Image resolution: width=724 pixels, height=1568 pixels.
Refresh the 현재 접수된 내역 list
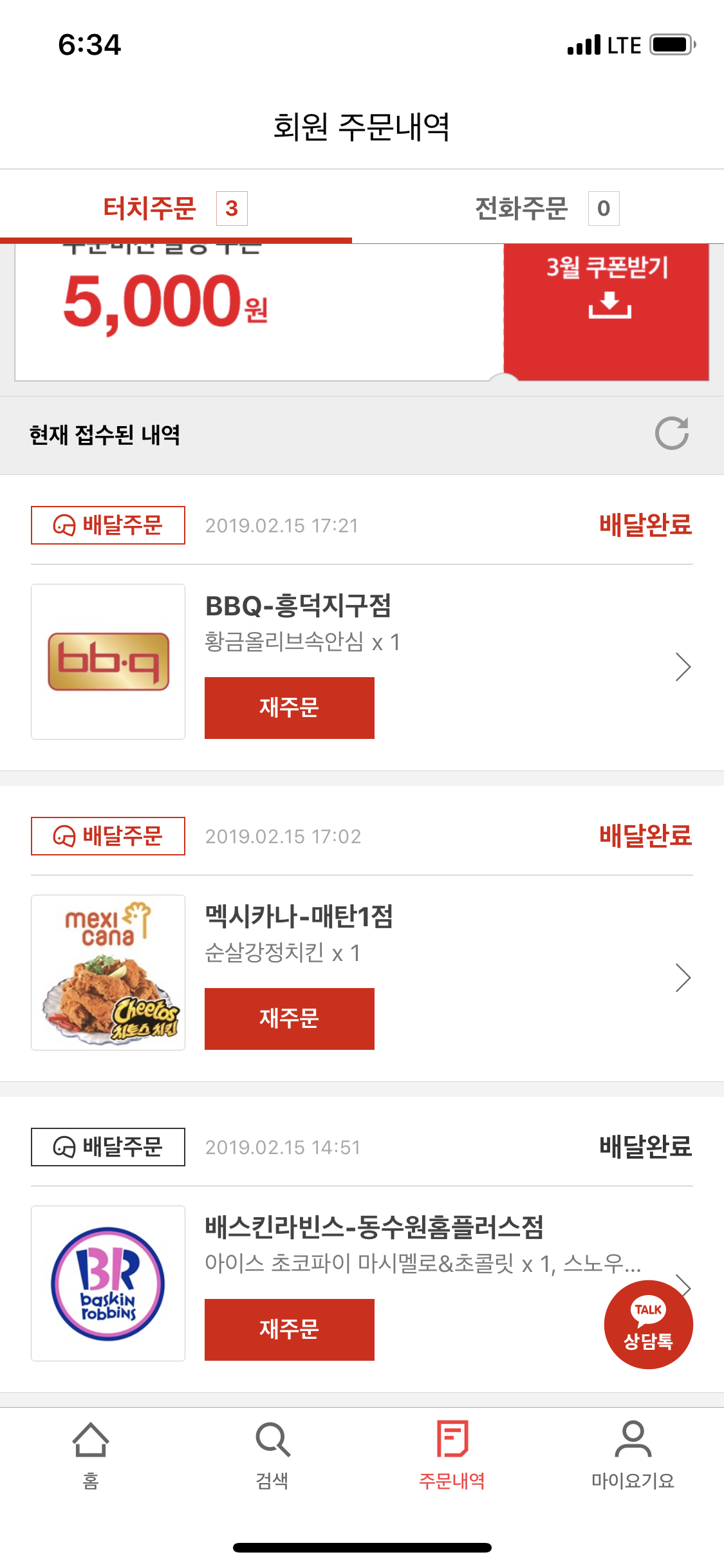(x=671, y=433)
